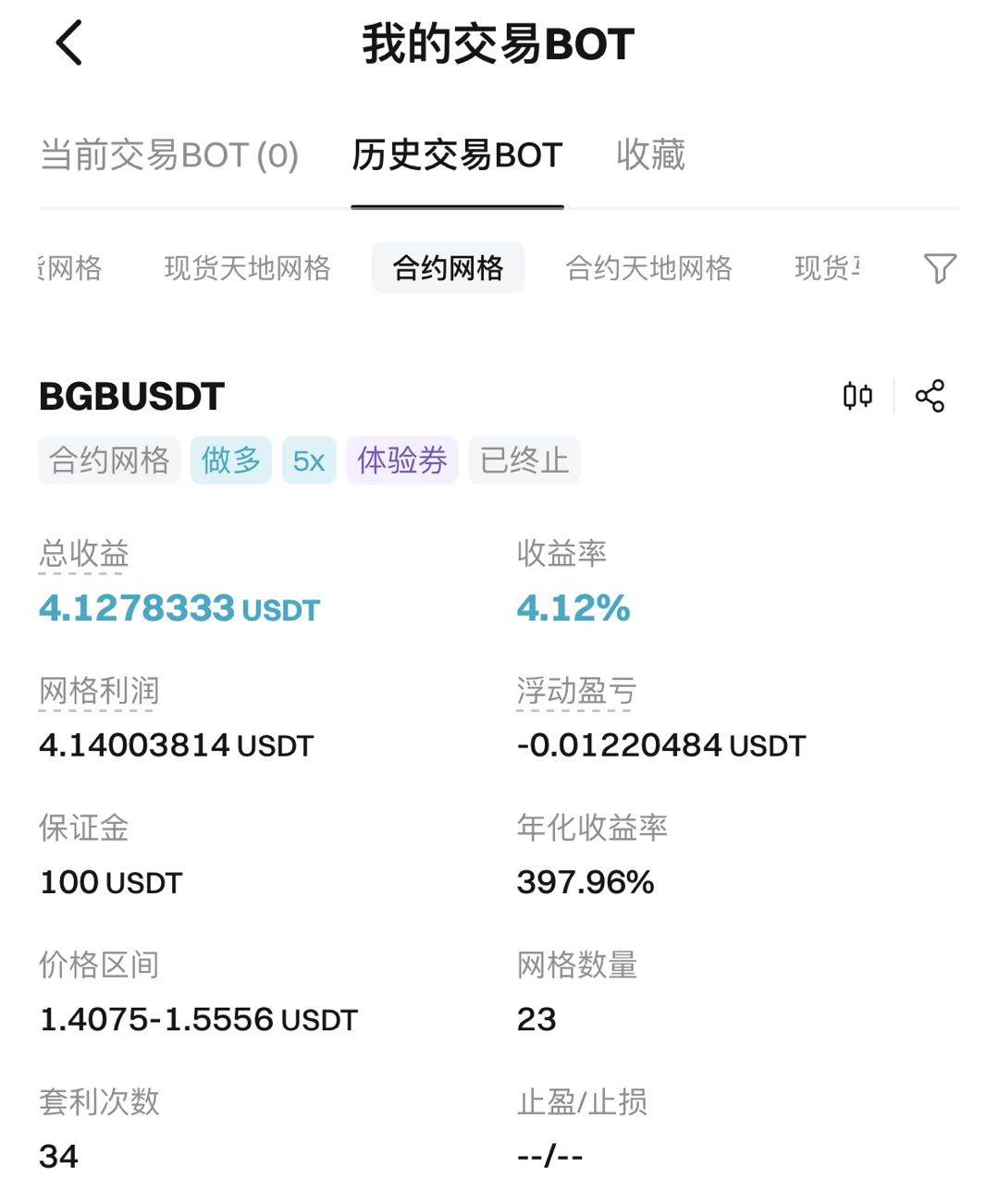Open the filter funnel icon
This screenshot has height=1204, width=999.
(x=940, y=268)
